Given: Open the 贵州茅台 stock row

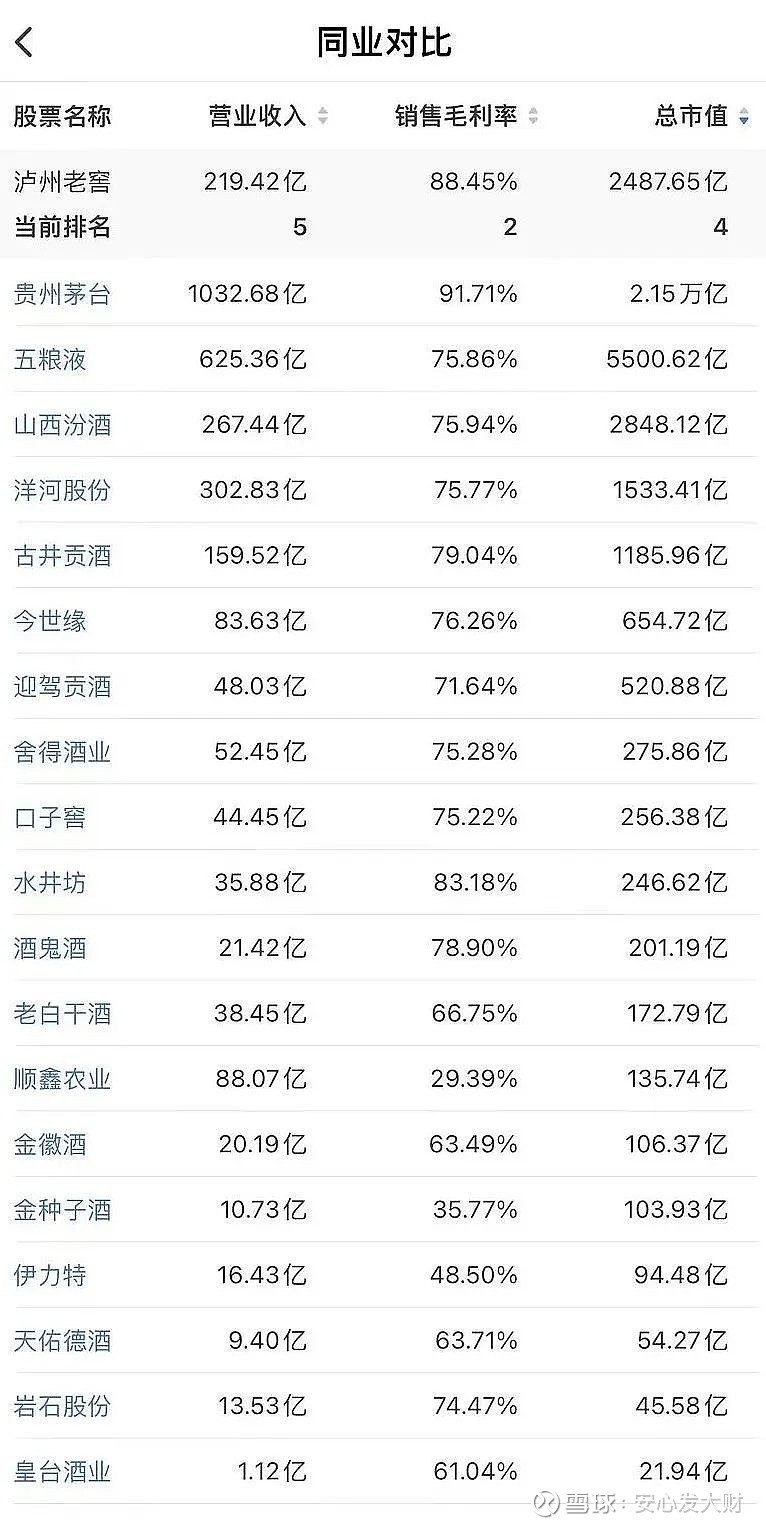Looking at the screenshot, I should pyautogui.click(x=383, y=293).
